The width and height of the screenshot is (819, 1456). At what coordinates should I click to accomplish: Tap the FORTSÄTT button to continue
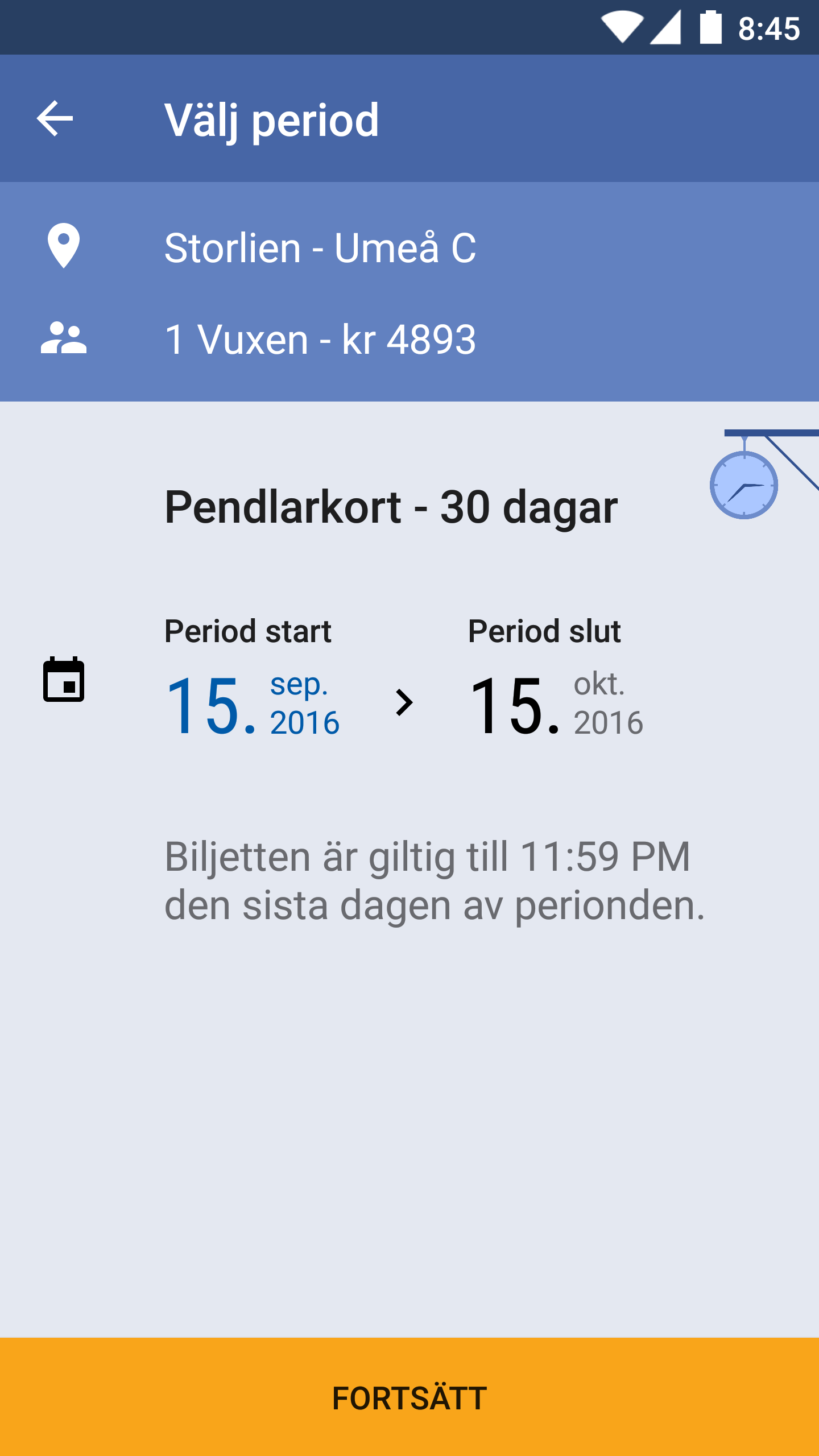(x=409, y=1397)
